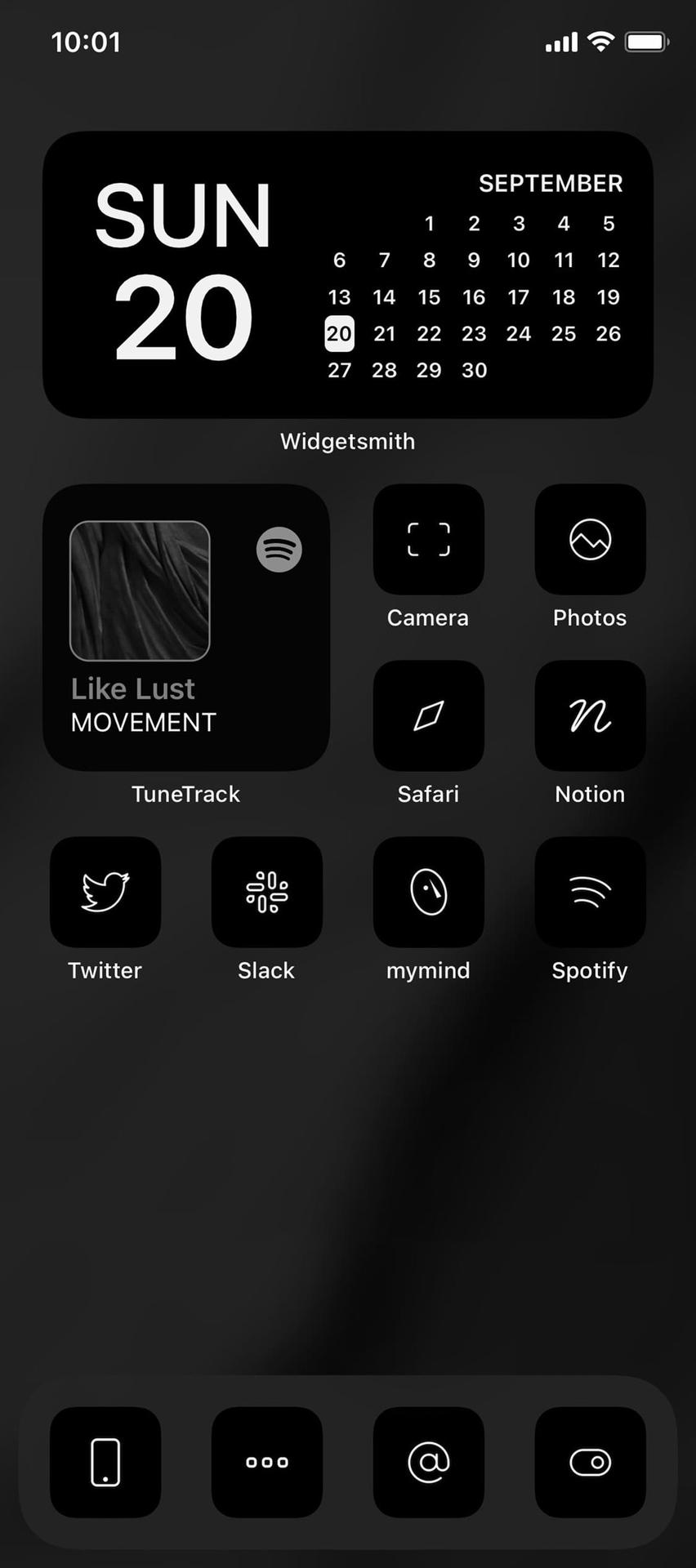Open the @ mail app in the dock

[x=429, y=1462]
